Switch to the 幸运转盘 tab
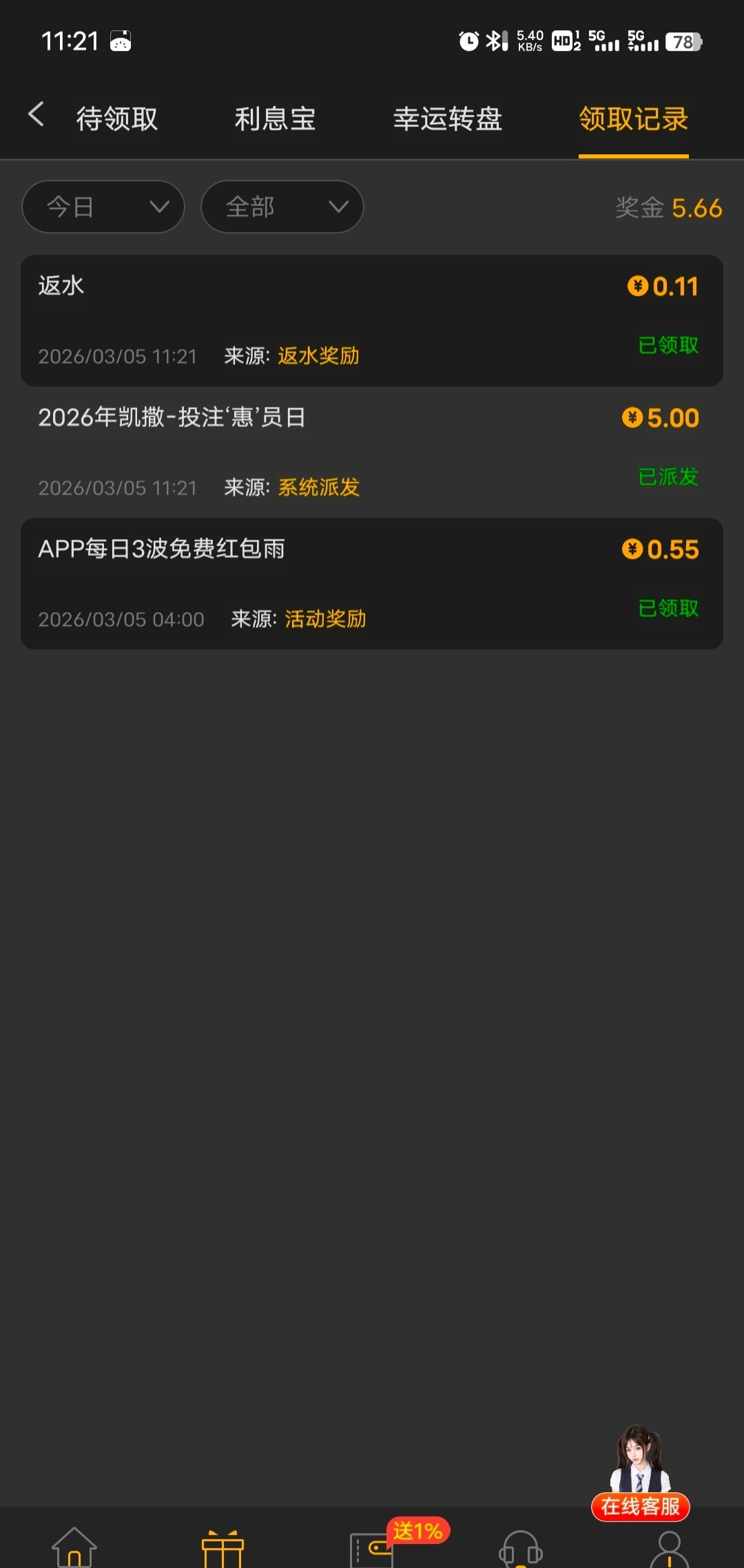The height and width of the screenshot is (1568, 744). [448, 119]
